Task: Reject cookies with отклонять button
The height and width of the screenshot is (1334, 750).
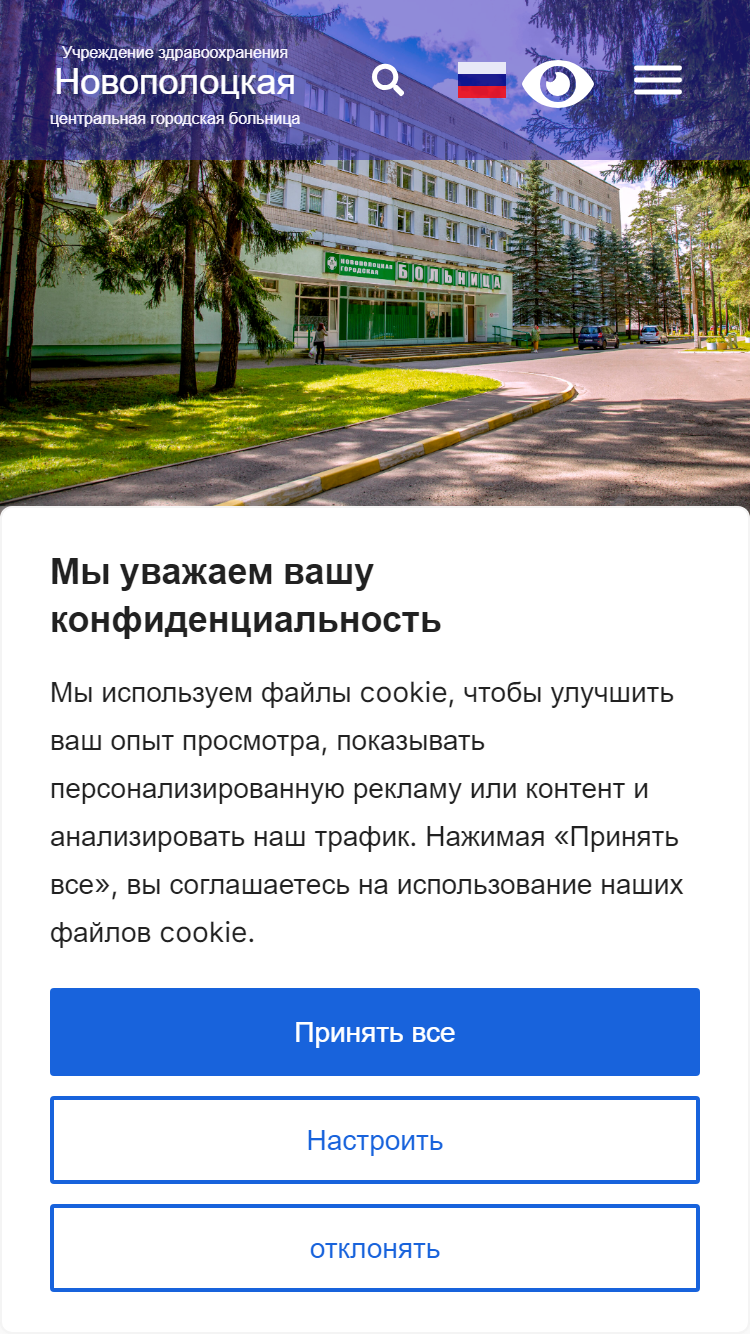Action: (x=375, y=1248)
